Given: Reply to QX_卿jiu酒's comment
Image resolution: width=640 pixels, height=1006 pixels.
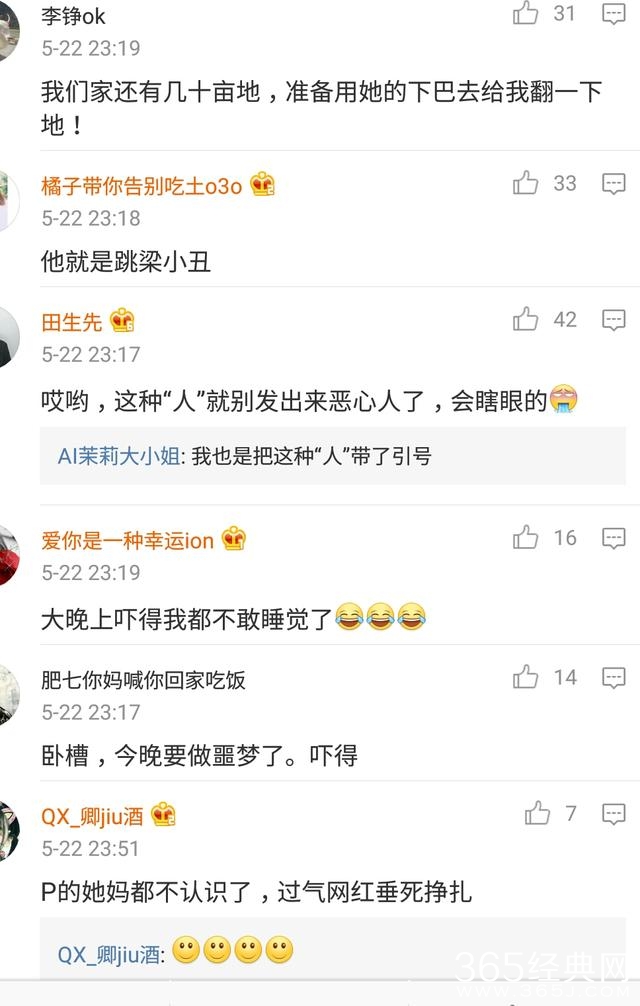Looking at the screenshot, I should pos(613,814).
